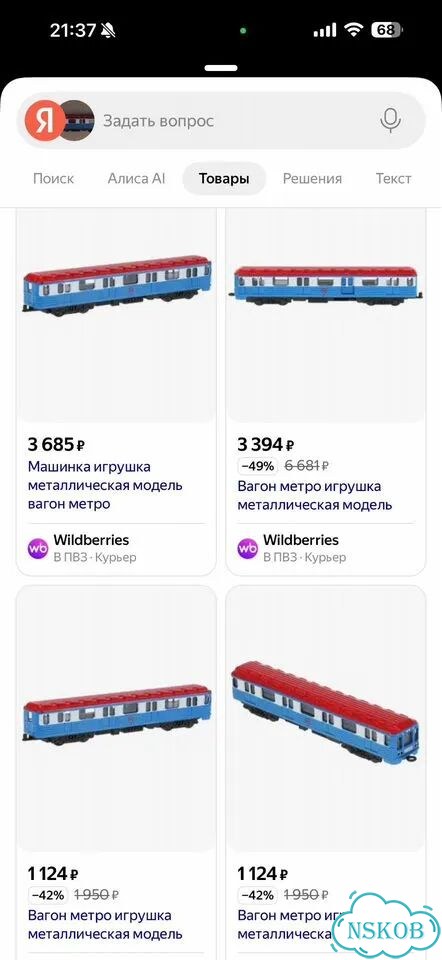Open the 3 394 ₽ Wildberries product card
The image size is (442, 960).
point(326,392)
